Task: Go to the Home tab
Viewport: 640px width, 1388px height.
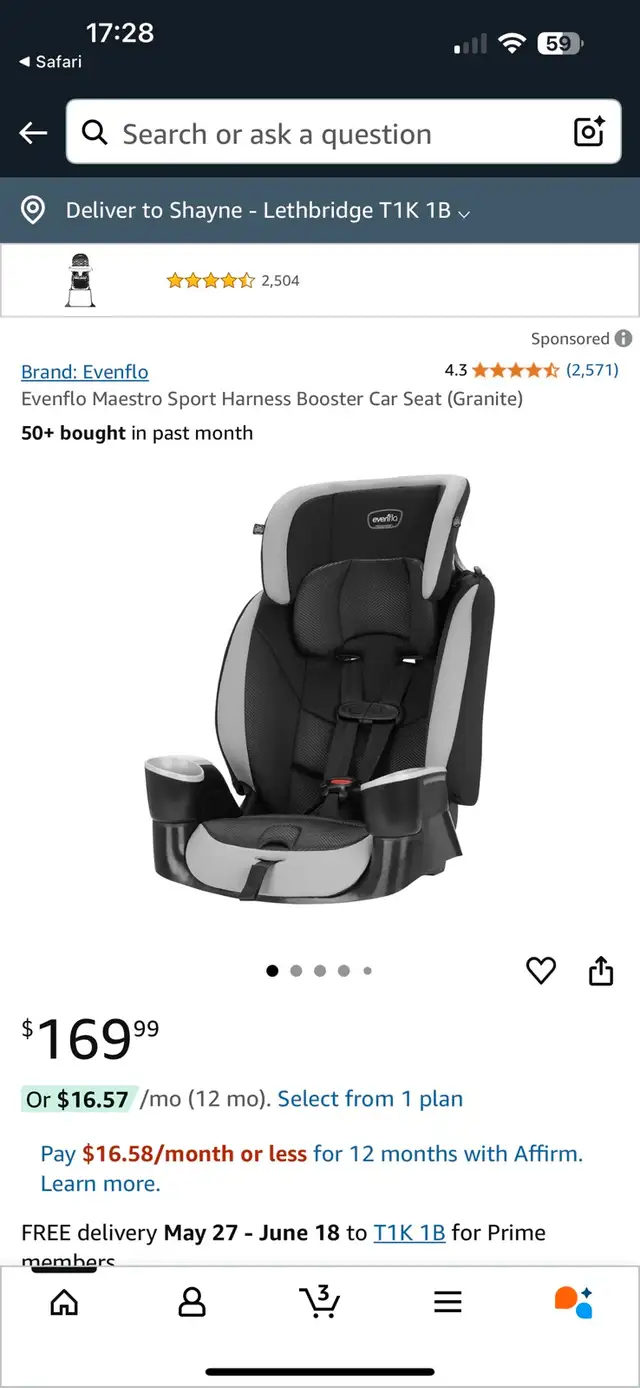Action: tap(64, 1301)
